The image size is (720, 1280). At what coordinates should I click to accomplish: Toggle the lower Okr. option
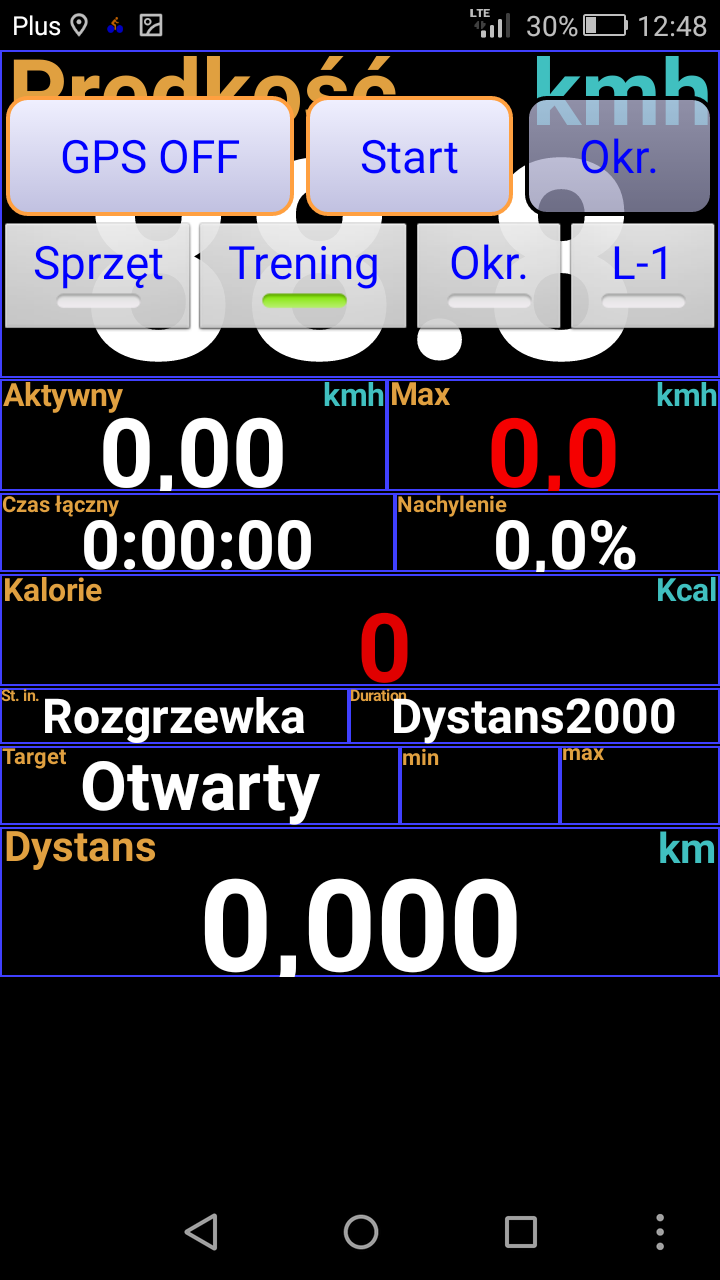[x=488, y=275]
